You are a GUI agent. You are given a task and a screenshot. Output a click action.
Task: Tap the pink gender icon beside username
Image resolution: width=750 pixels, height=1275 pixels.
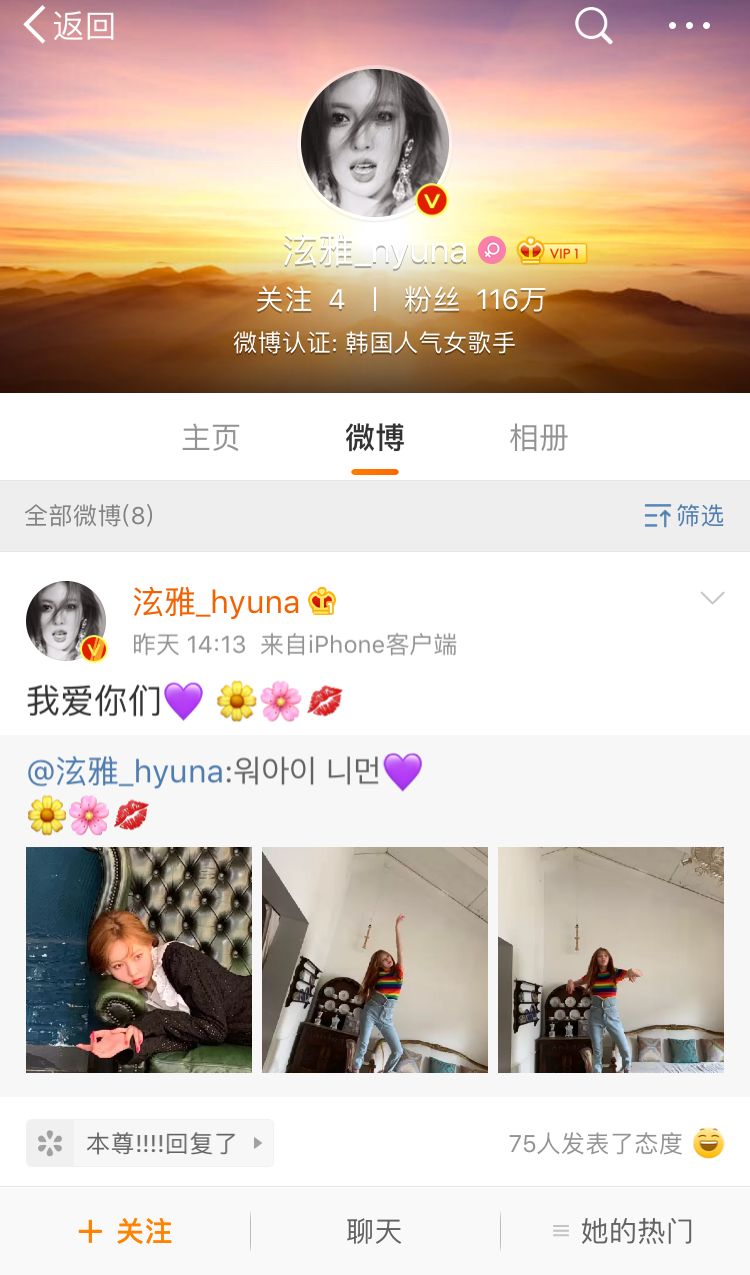[x=489, y=251]
